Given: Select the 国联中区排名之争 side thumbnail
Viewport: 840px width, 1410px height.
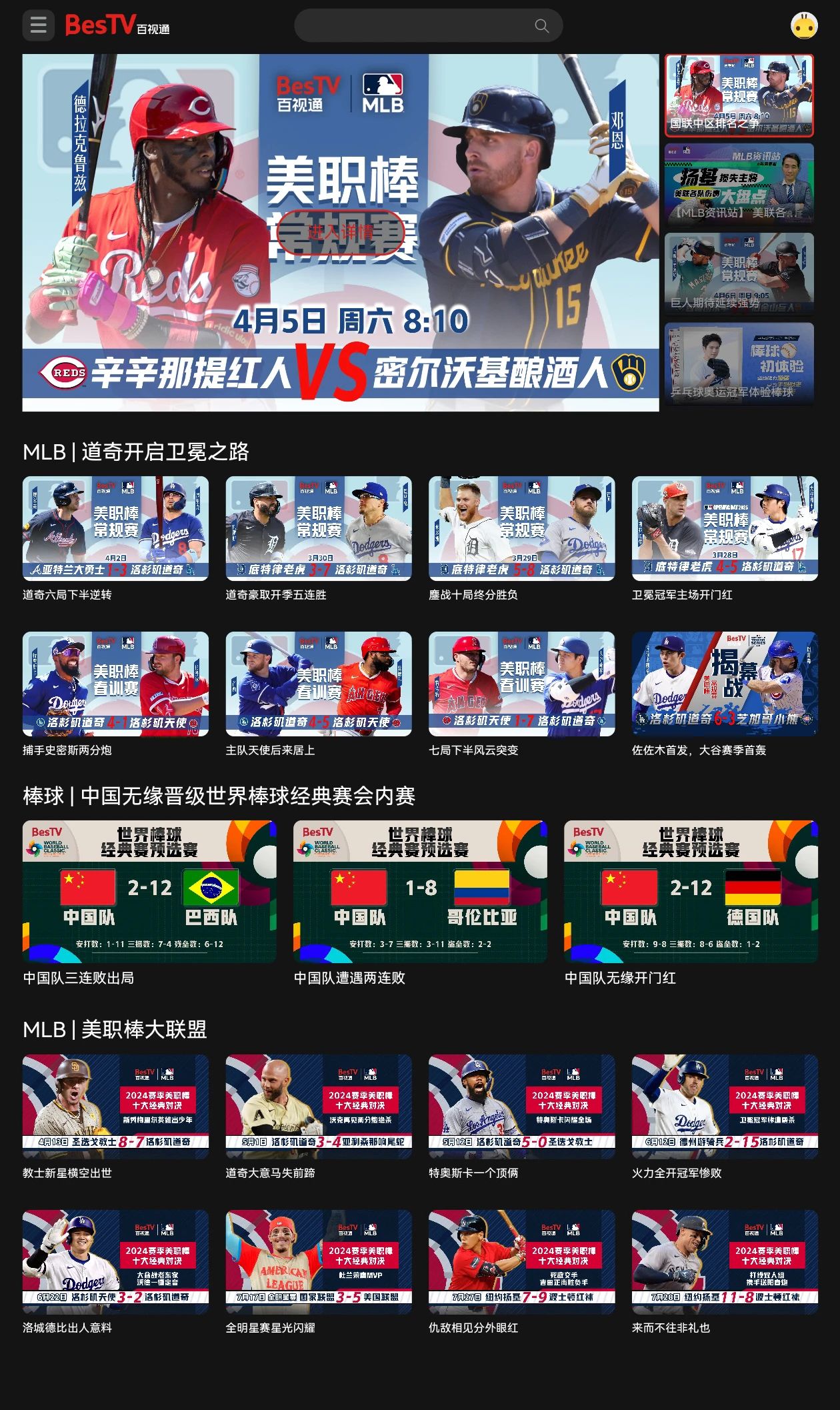Looking at the screenshot, I should click(739, 95).
